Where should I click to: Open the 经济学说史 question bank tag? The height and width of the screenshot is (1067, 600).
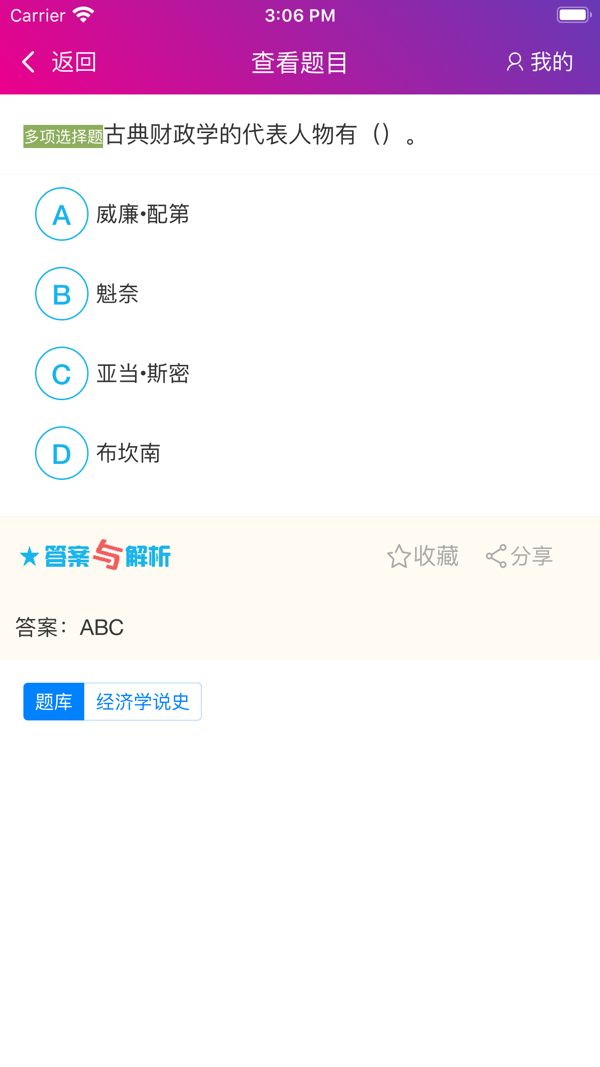pos(143,702)
